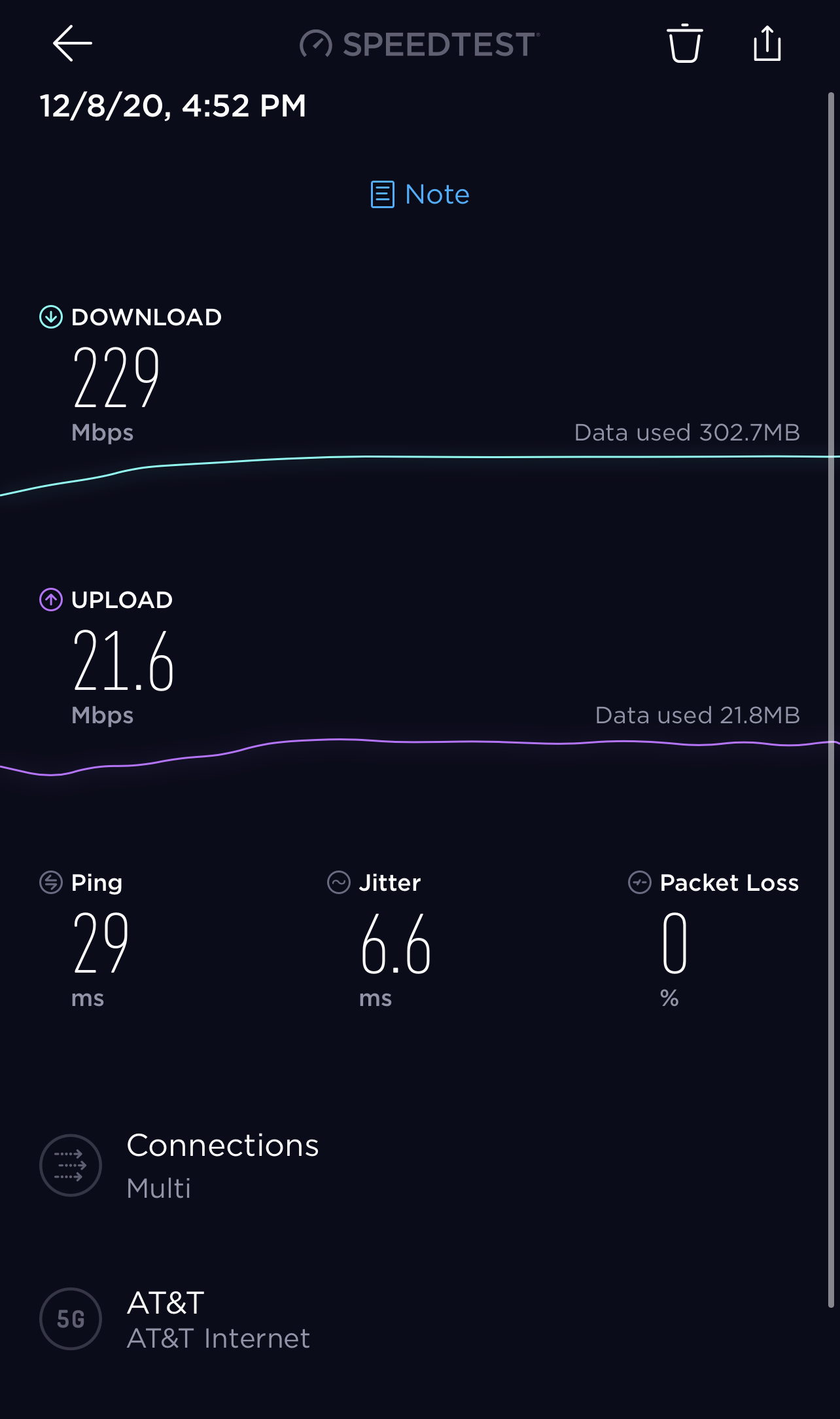This screenshot has width=840, height=1419.
Task: Add a Note to this result
Action: coord(420,194)
